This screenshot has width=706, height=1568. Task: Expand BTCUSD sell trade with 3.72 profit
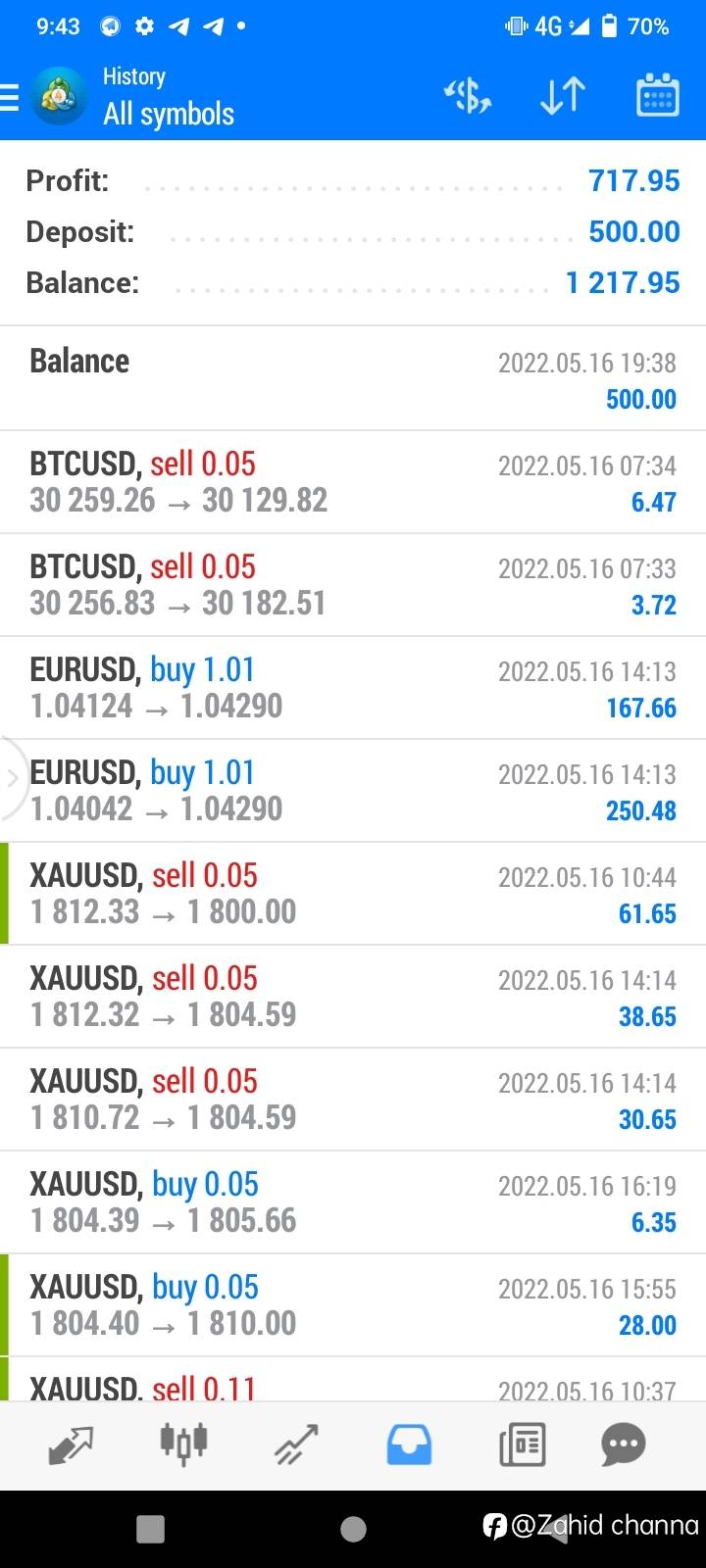(353, 585)
